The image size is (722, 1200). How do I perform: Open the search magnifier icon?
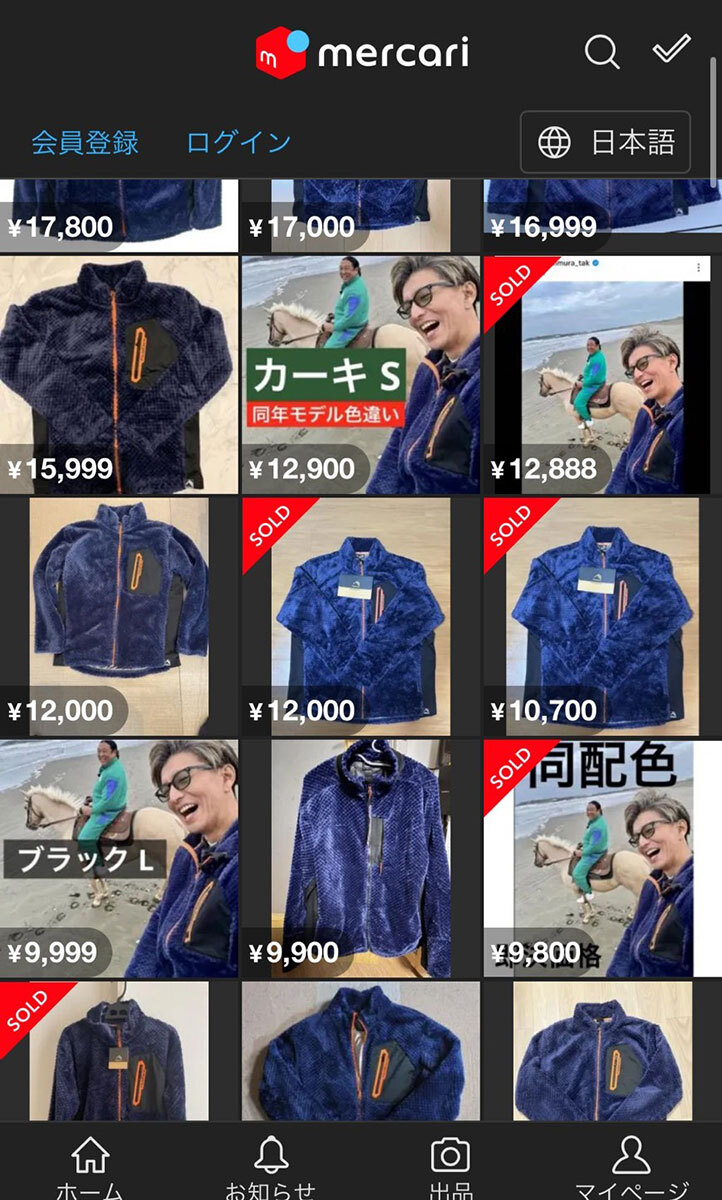point(602,52)
